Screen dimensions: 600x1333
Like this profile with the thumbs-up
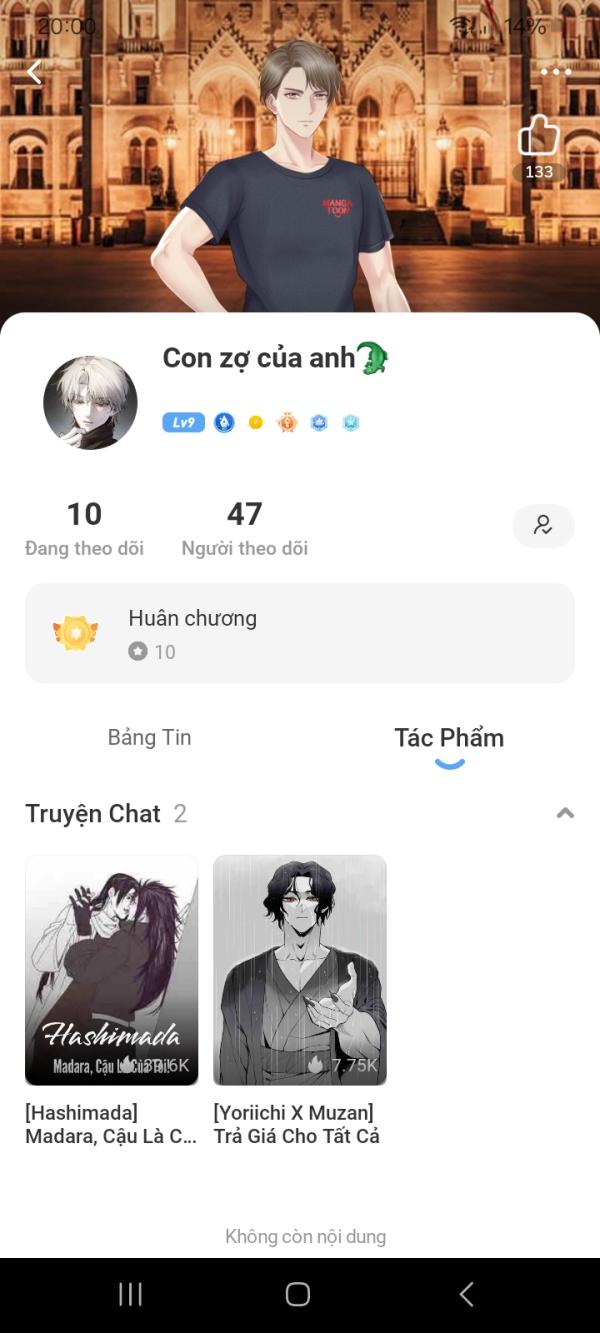click(538, 136)
